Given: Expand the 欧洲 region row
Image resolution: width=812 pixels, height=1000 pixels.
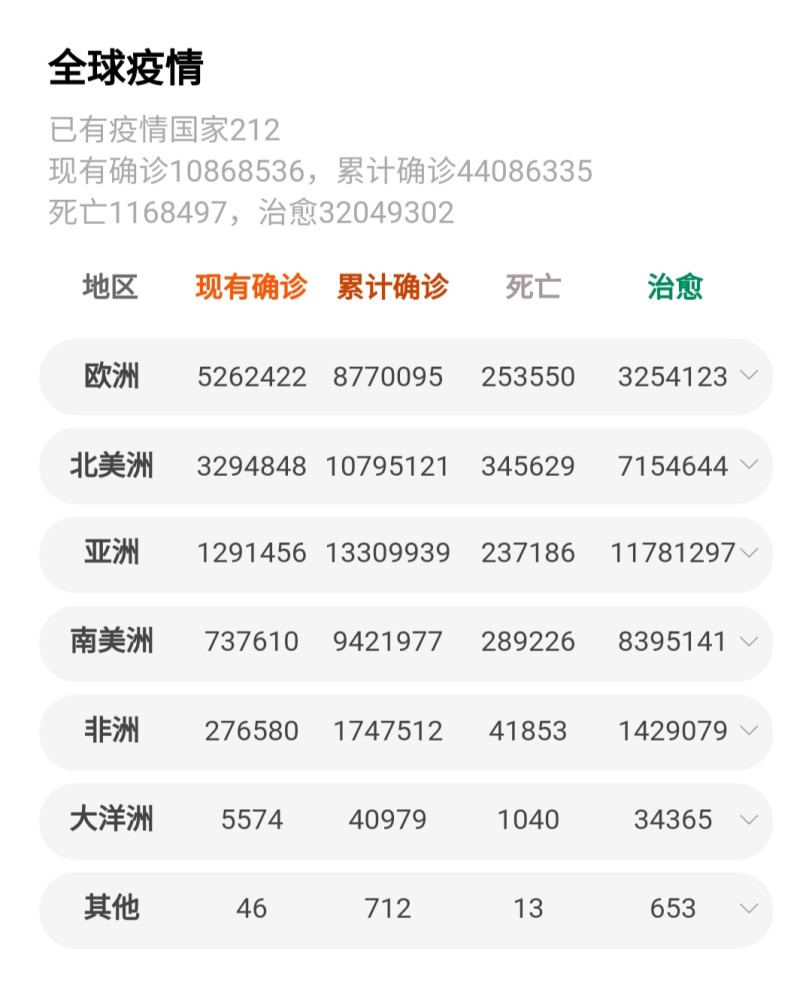Looking at the screenshot, I should (749, 376).
